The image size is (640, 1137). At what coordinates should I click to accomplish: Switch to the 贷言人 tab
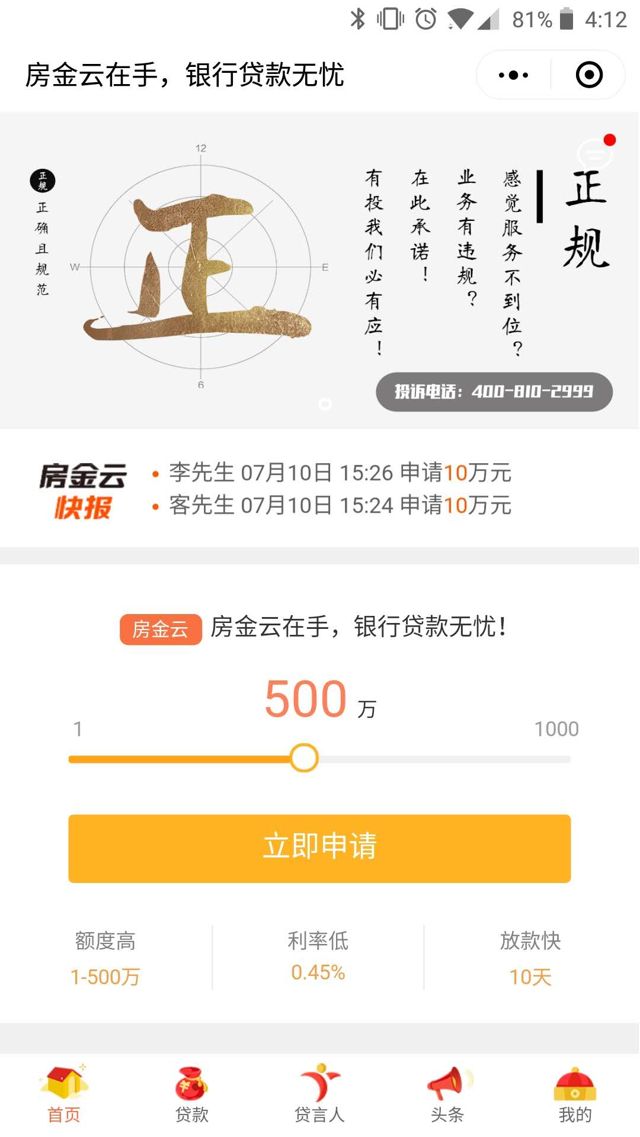(319, 1094)
